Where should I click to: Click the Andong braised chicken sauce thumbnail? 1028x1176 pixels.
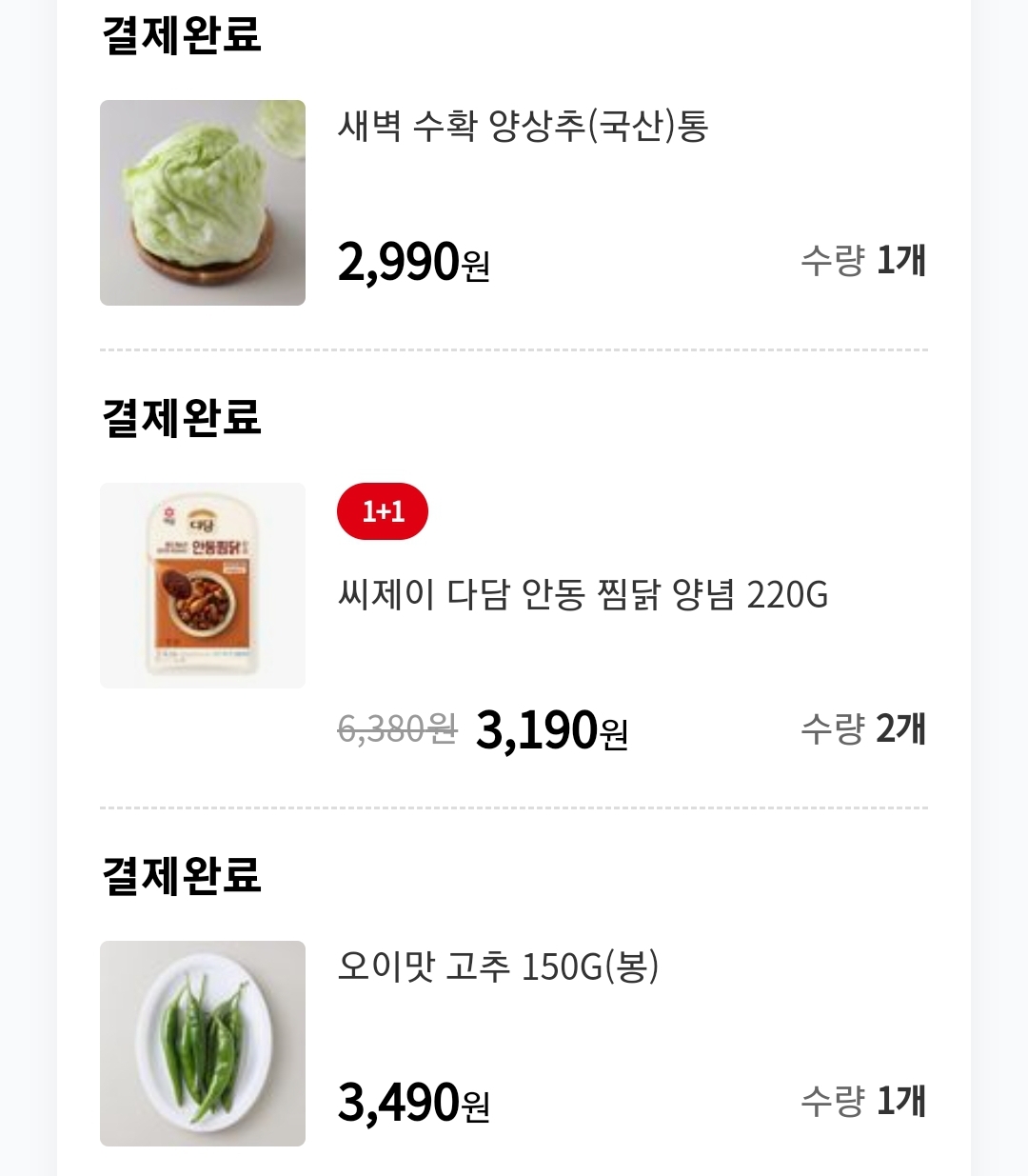click(x=202, y=585)
